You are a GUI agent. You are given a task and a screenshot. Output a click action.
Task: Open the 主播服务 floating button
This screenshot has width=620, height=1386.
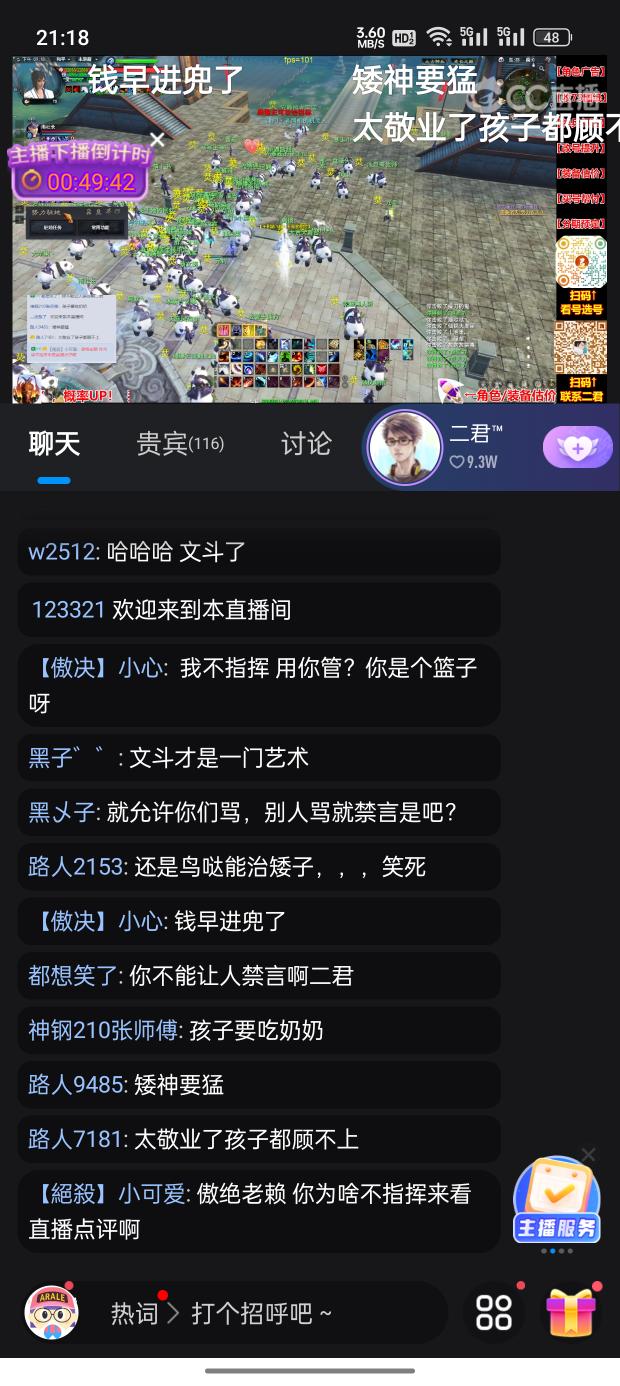[x=557, y=1202]
